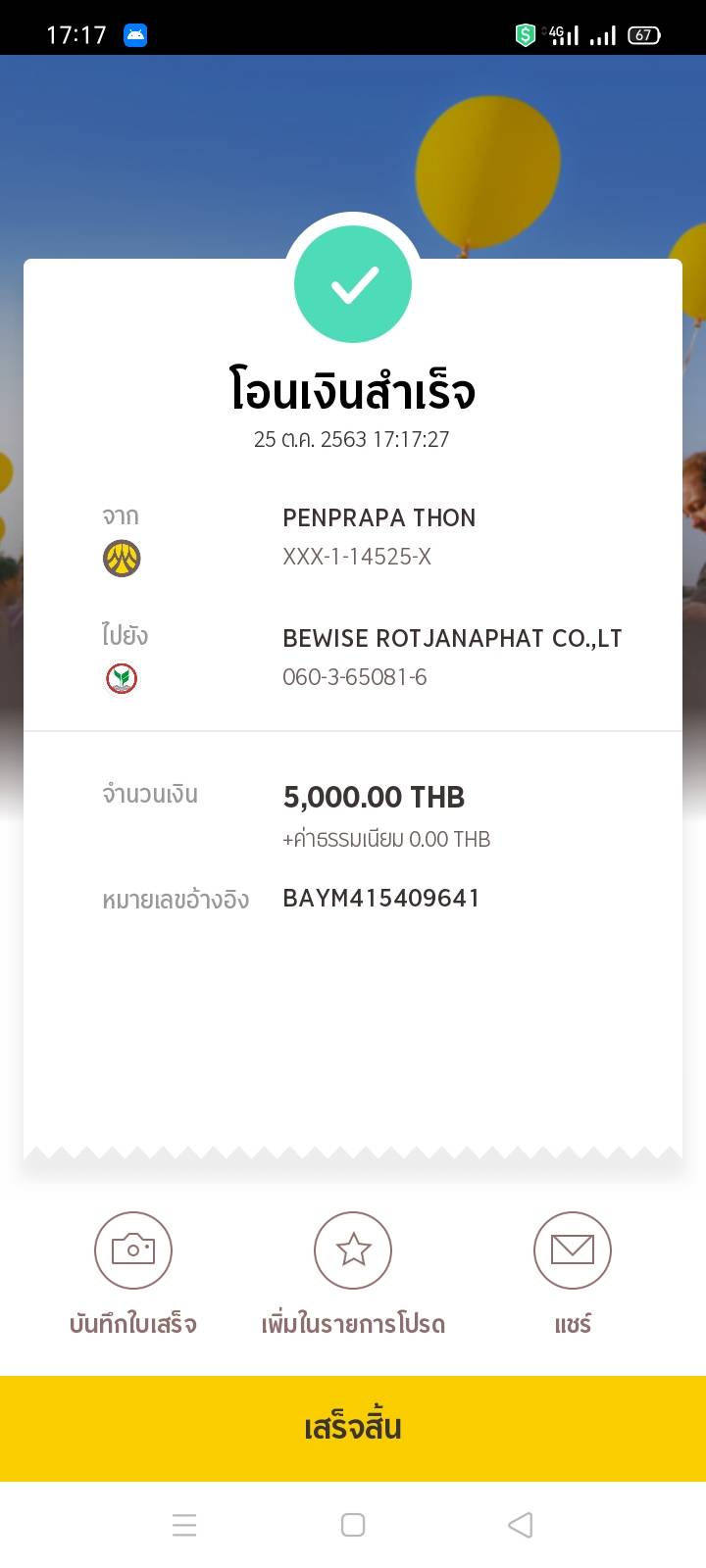706x1568 pixels.
Task: Save the receipt with the camera icon
Action: [x=133, y=1250]
